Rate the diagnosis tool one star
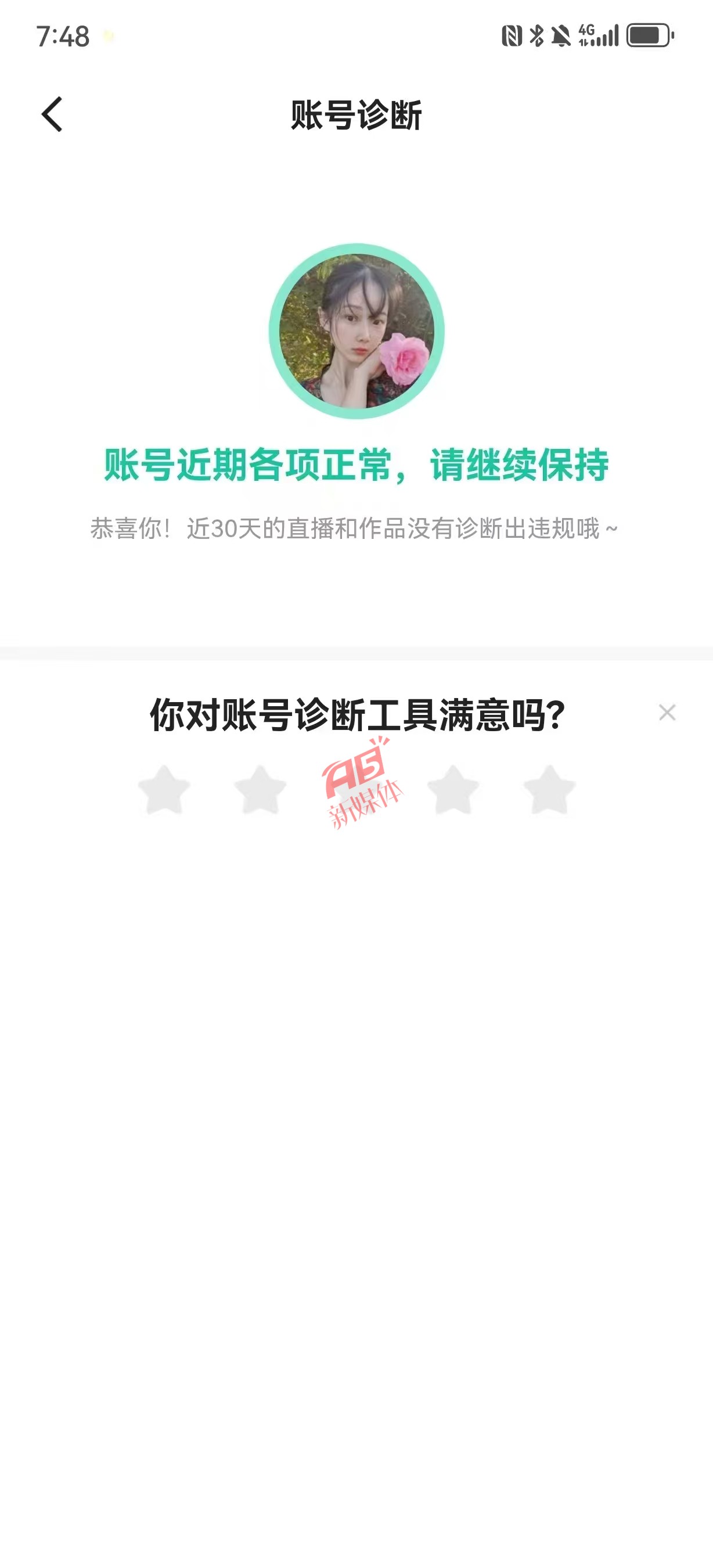The image size is (713, 1568). tap(164, 789)
